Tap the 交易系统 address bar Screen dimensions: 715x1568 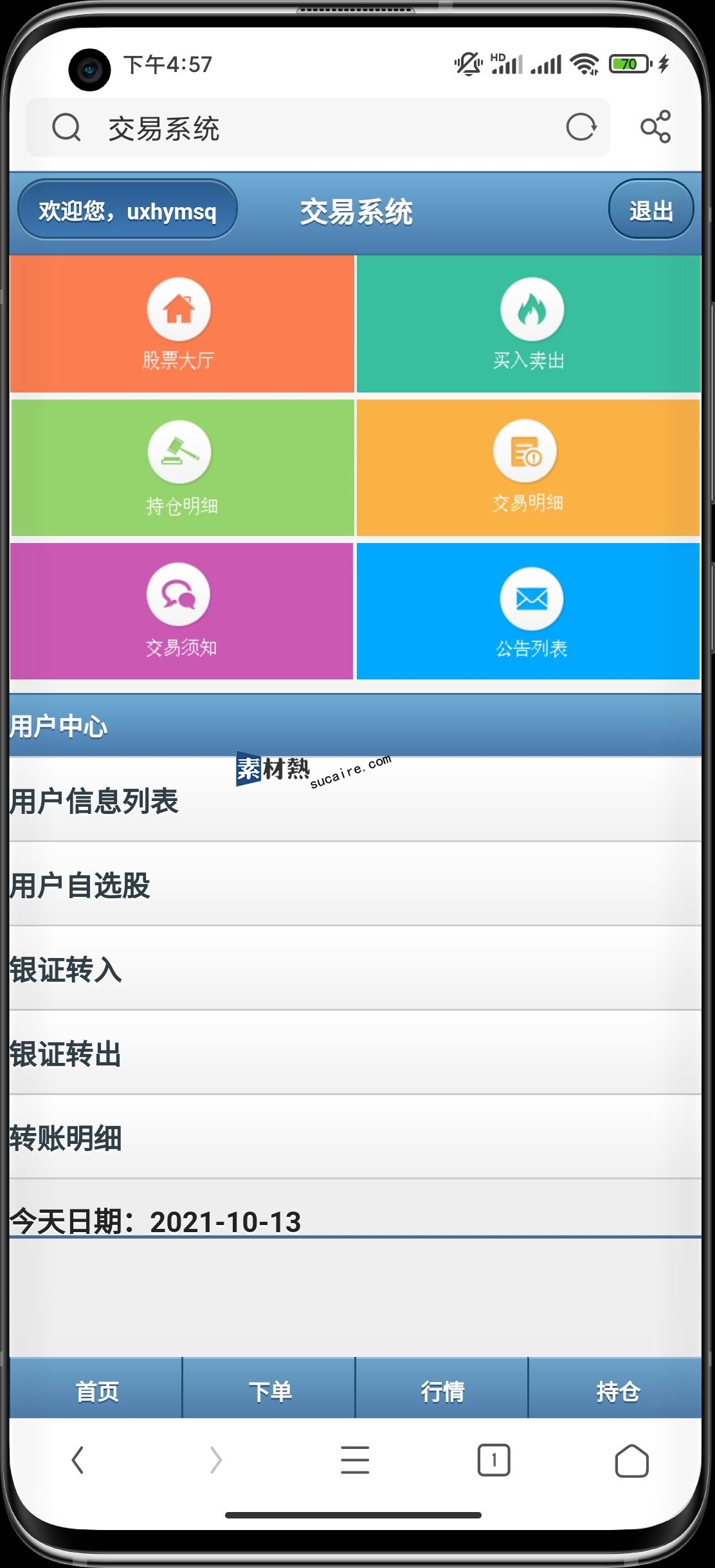tap(309, 128)
